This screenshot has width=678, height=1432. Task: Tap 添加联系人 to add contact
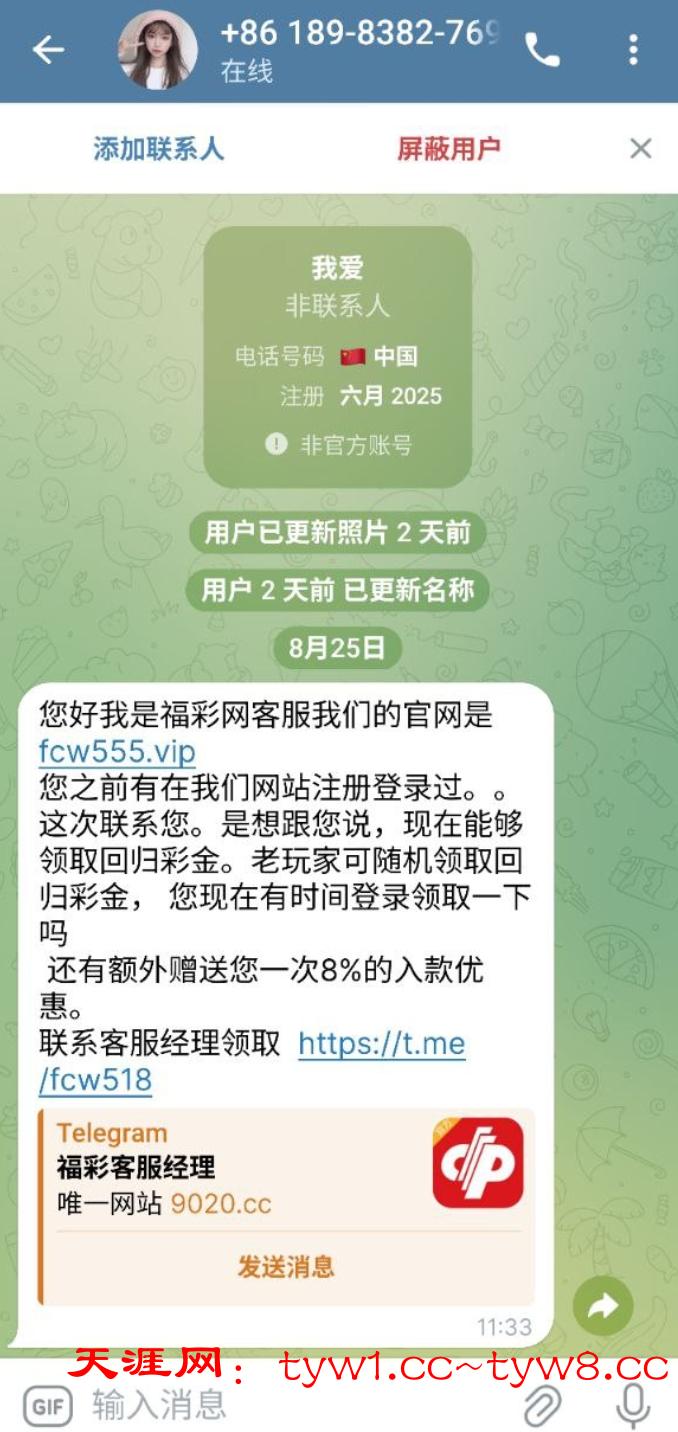(158, 149)
